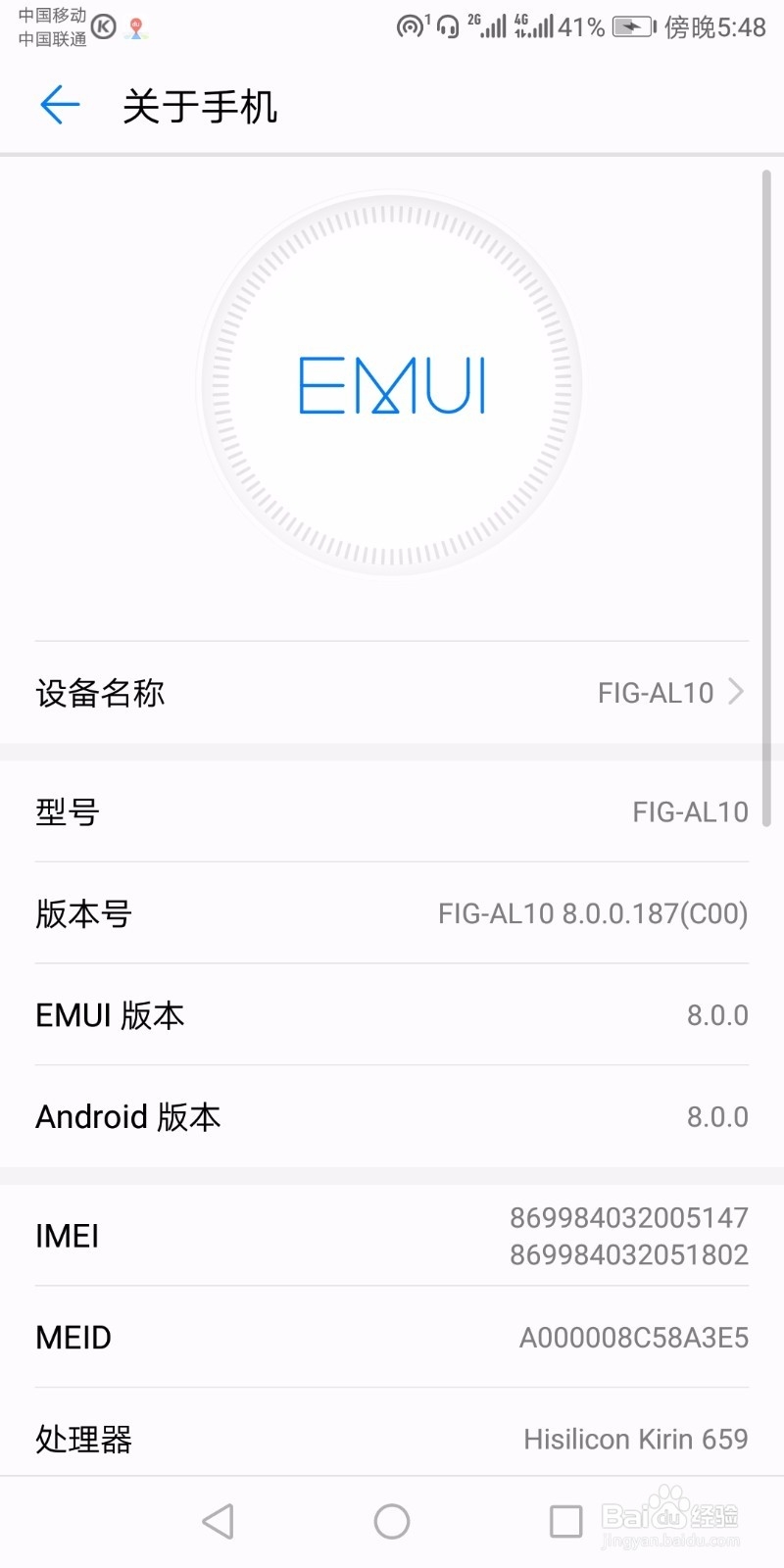Tap the Android 版本 row
784x1568 pixels.
[x=392, y=1116]
